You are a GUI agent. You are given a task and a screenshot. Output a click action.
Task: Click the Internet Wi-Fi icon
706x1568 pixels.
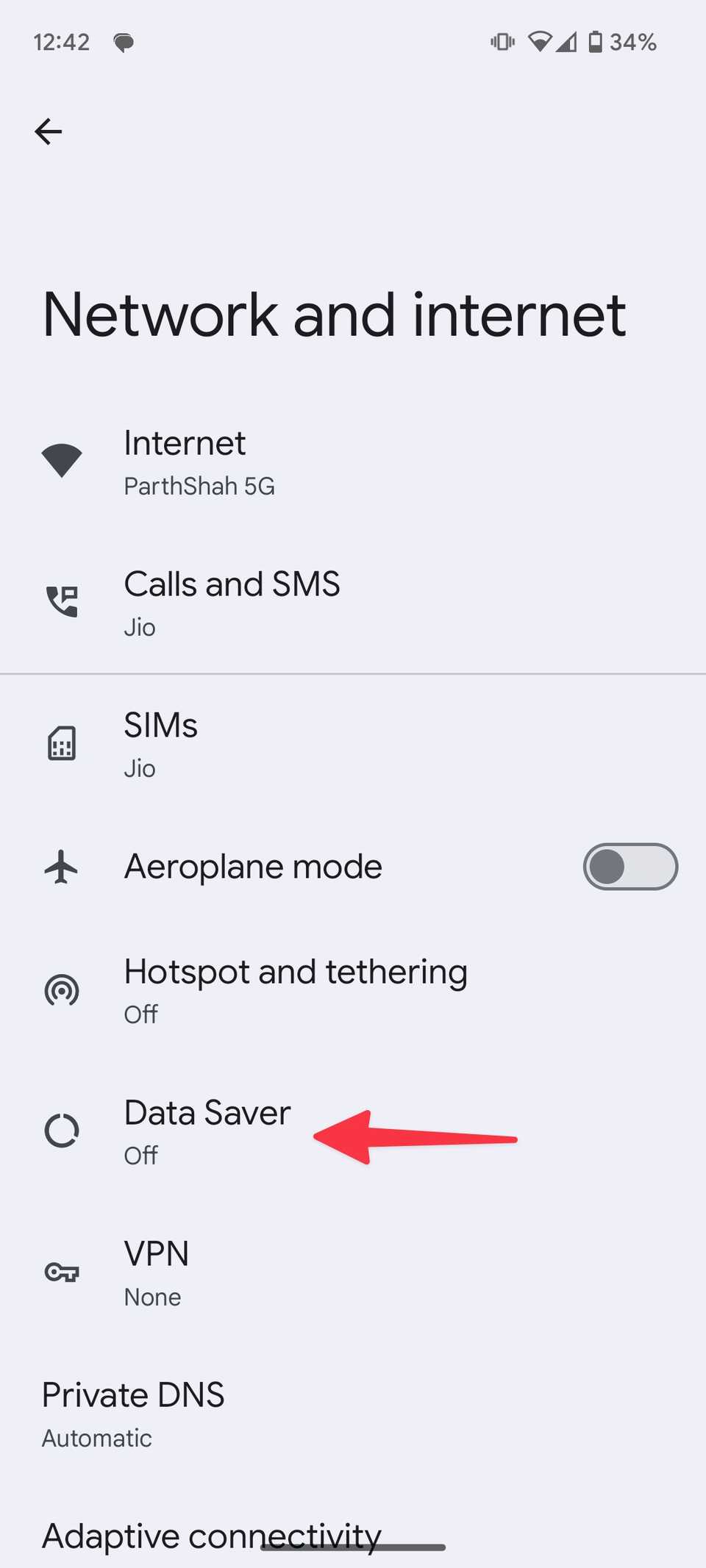63,458
